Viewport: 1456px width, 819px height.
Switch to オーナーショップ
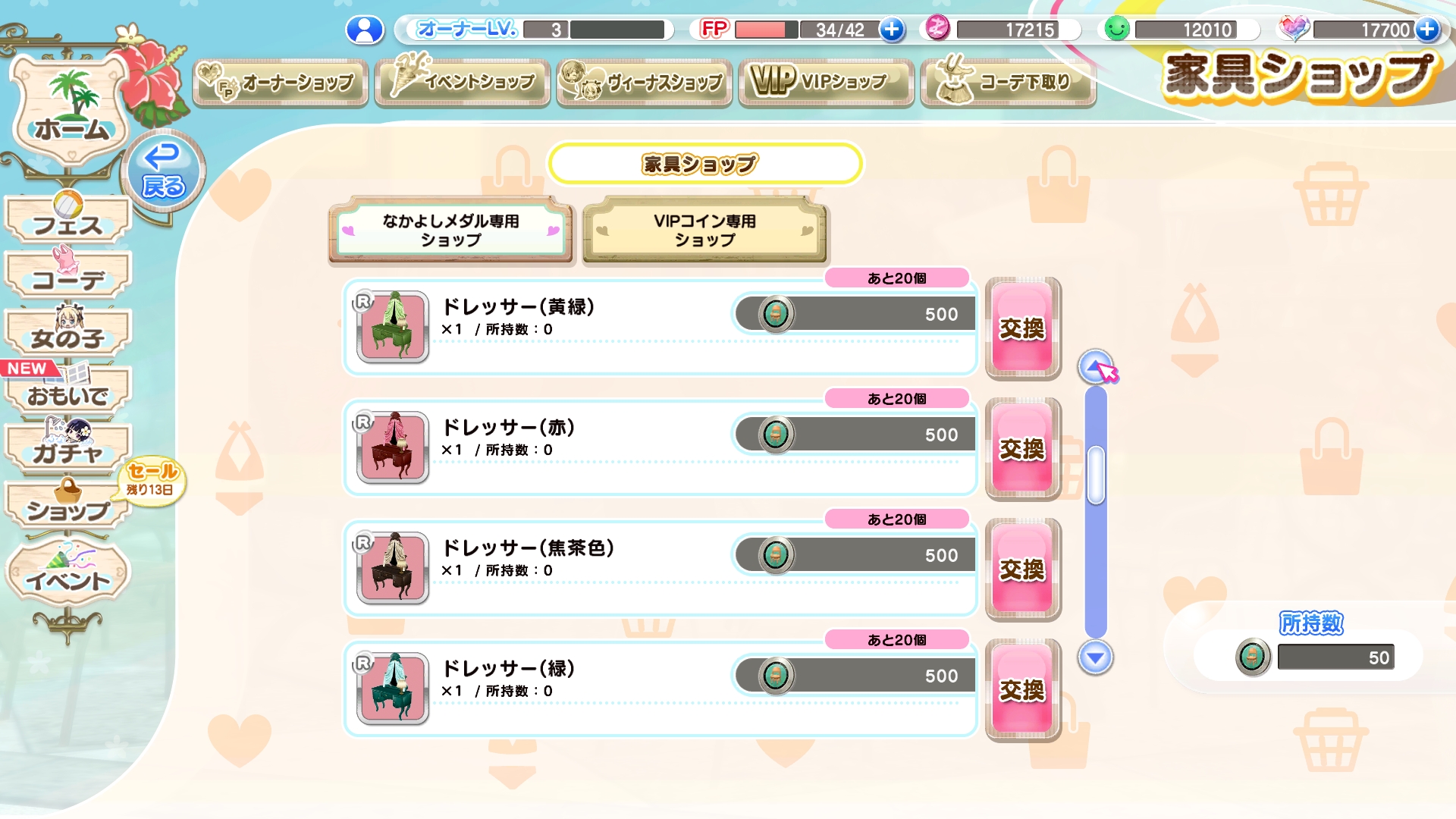click(281, 82)
